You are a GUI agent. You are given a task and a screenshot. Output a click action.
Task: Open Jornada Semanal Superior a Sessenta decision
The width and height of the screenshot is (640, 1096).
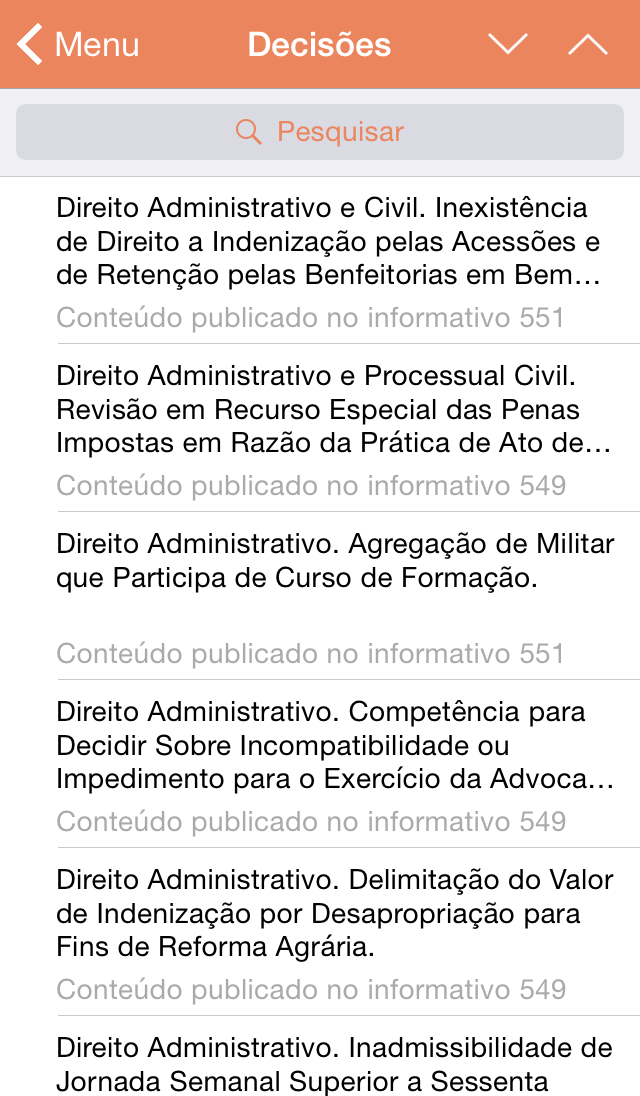click(320, 1056)
